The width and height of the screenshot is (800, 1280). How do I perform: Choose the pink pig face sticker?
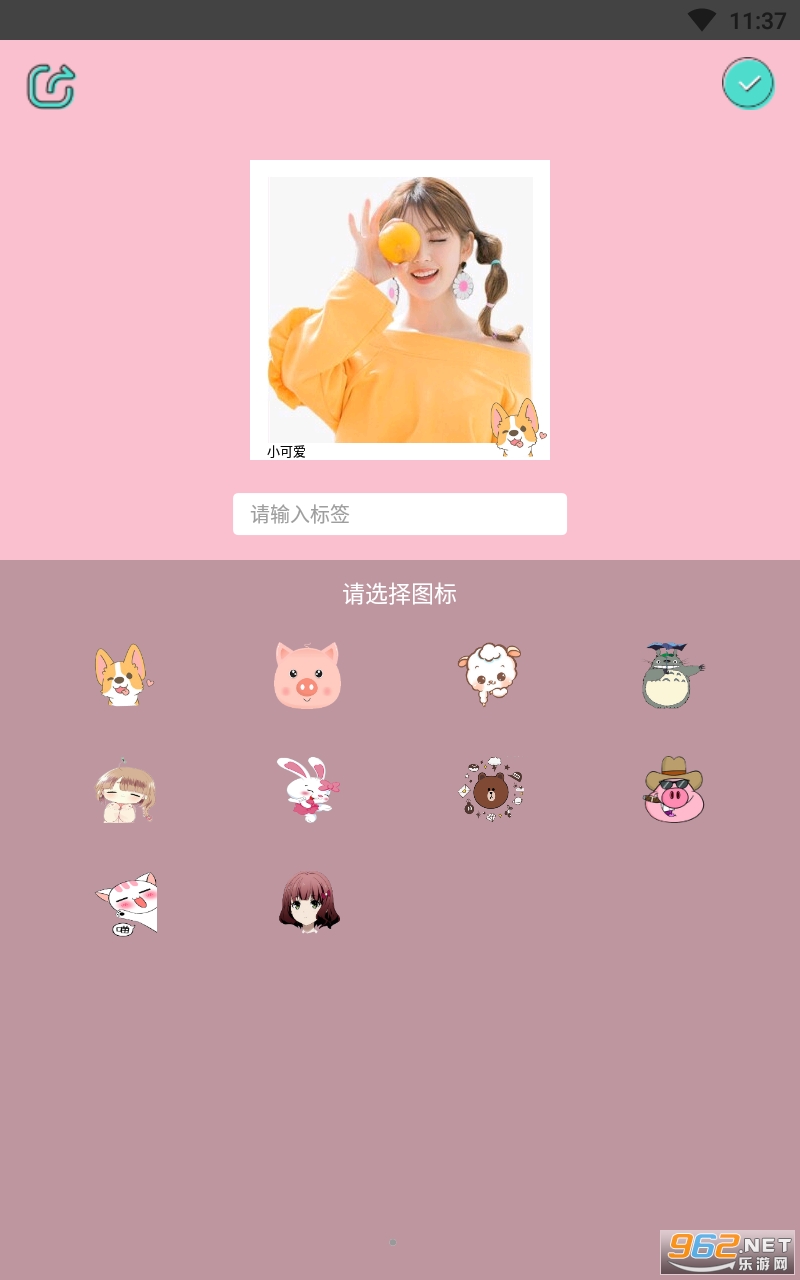[307, 676]
